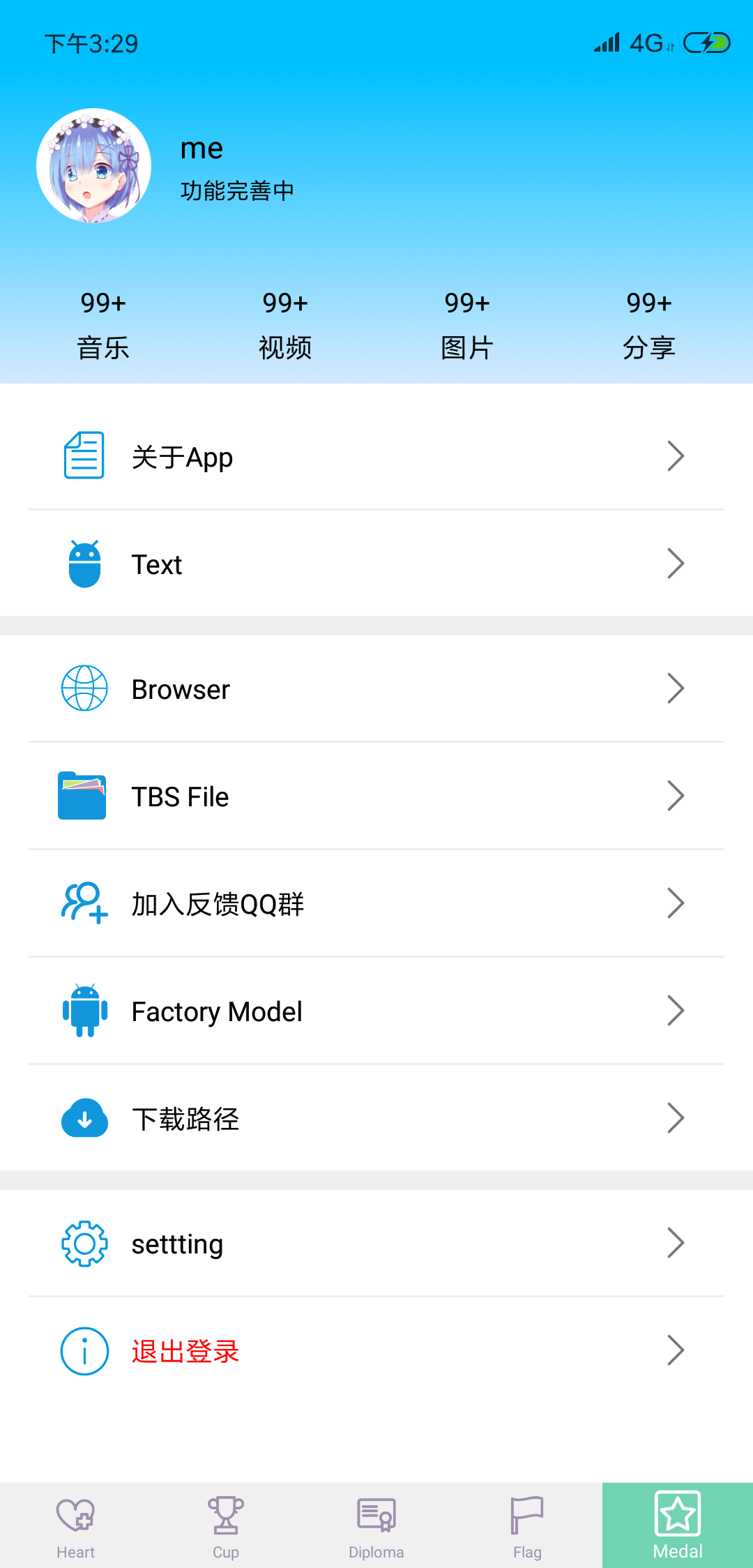This screenshot has width=753, height=1568.
Task: Open the 99+ 音乐 counter
Action: pyautogui.click(x=103, y=324)
